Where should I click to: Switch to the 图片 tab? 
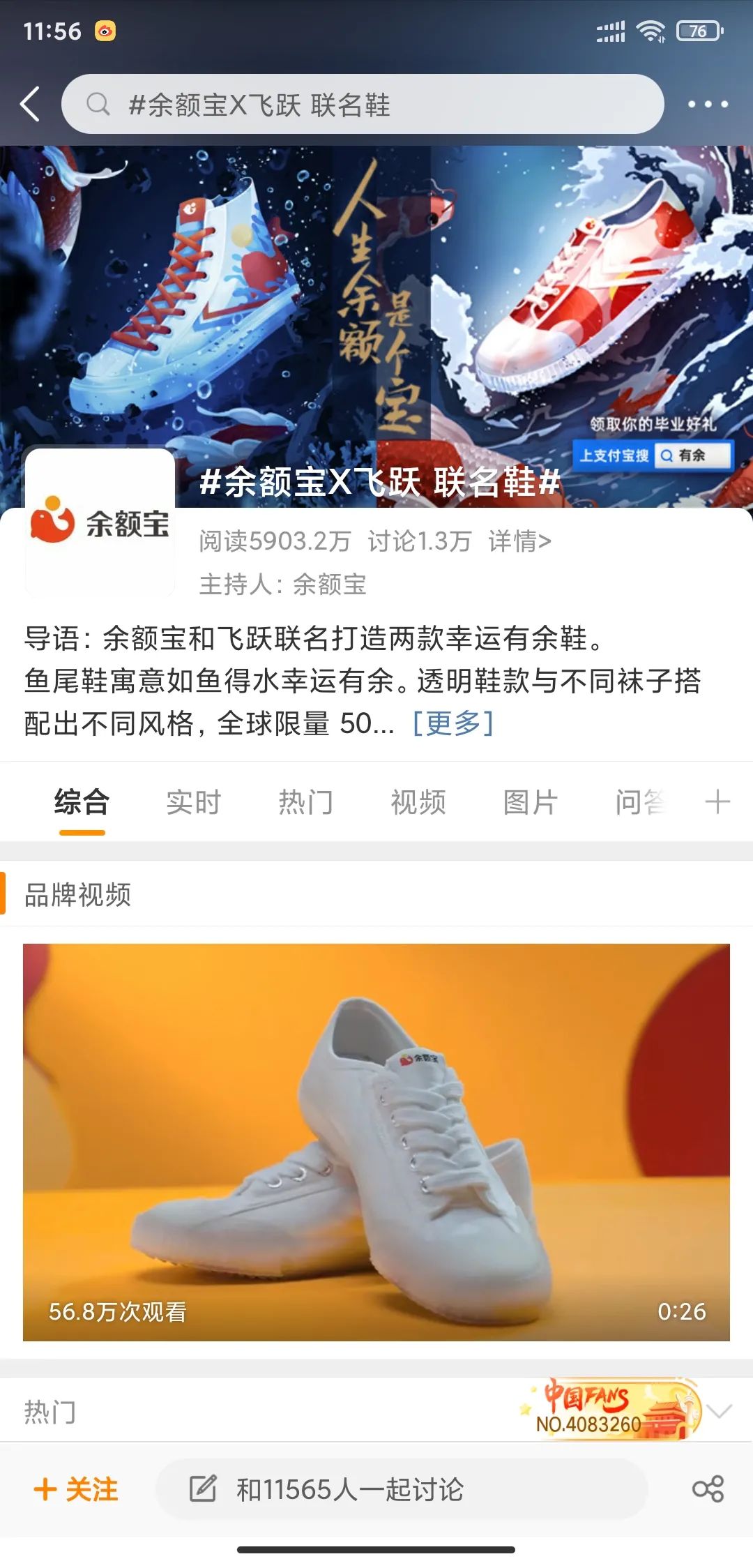pos(530,802)
